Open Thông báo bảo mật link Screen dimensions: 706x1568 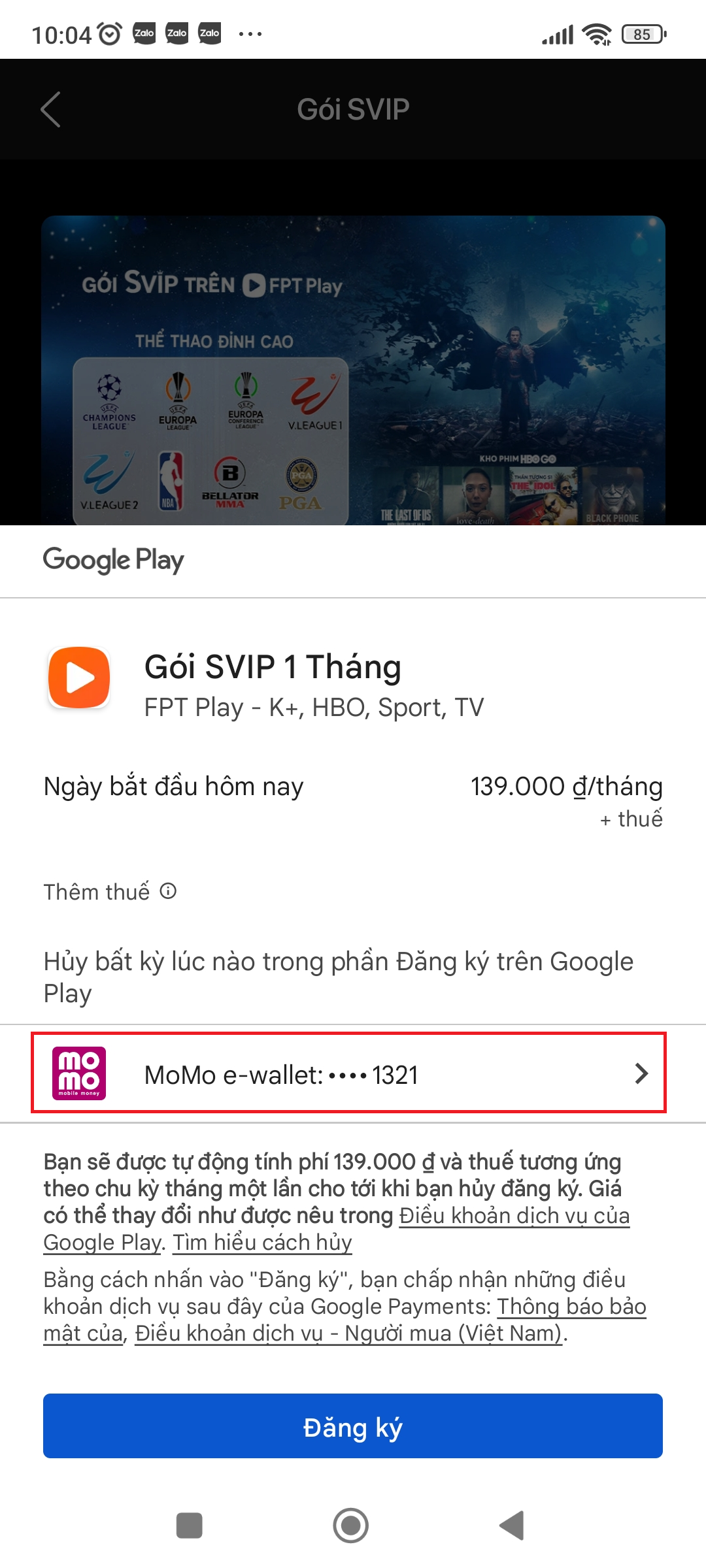click(571, 1307)
